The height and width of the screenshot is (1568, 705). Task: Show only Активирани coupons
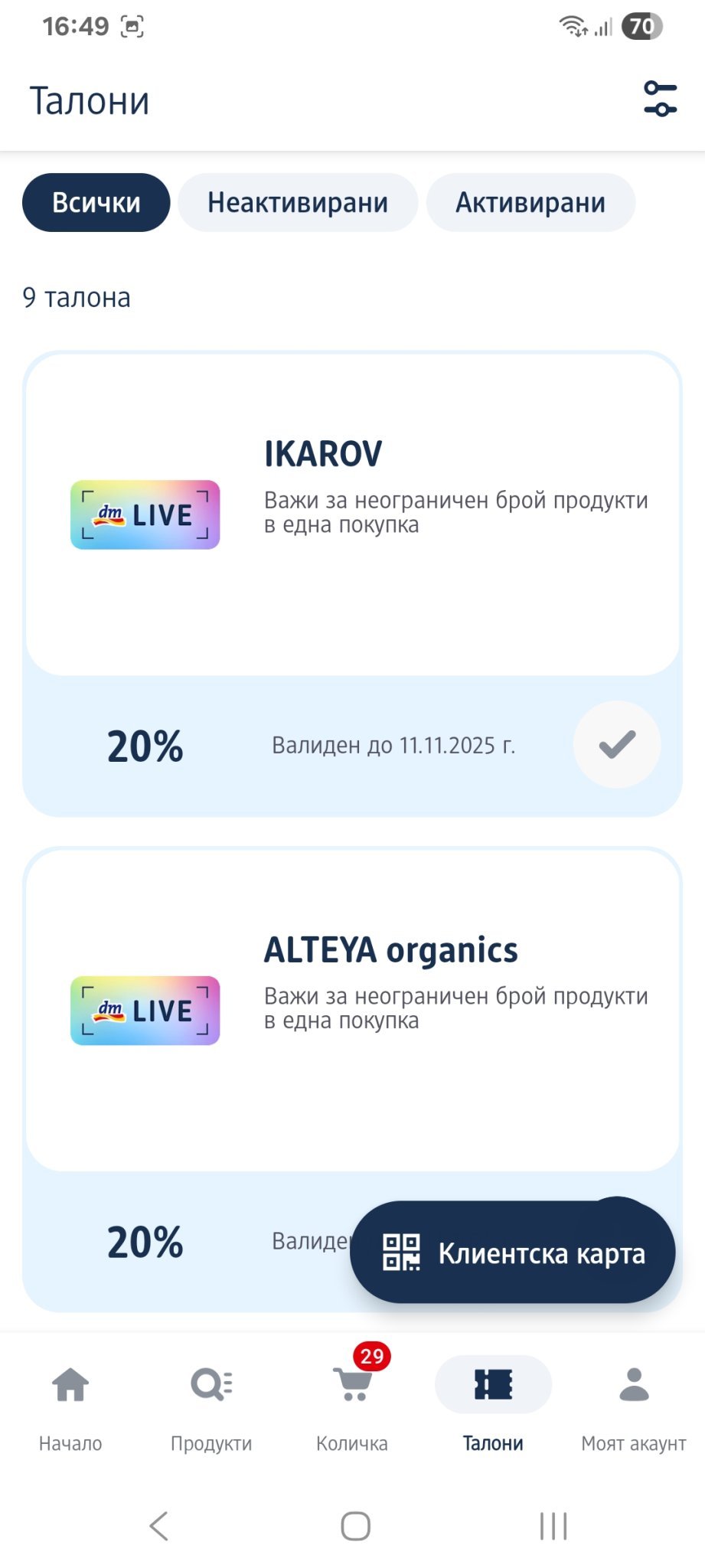coord(530,203)
